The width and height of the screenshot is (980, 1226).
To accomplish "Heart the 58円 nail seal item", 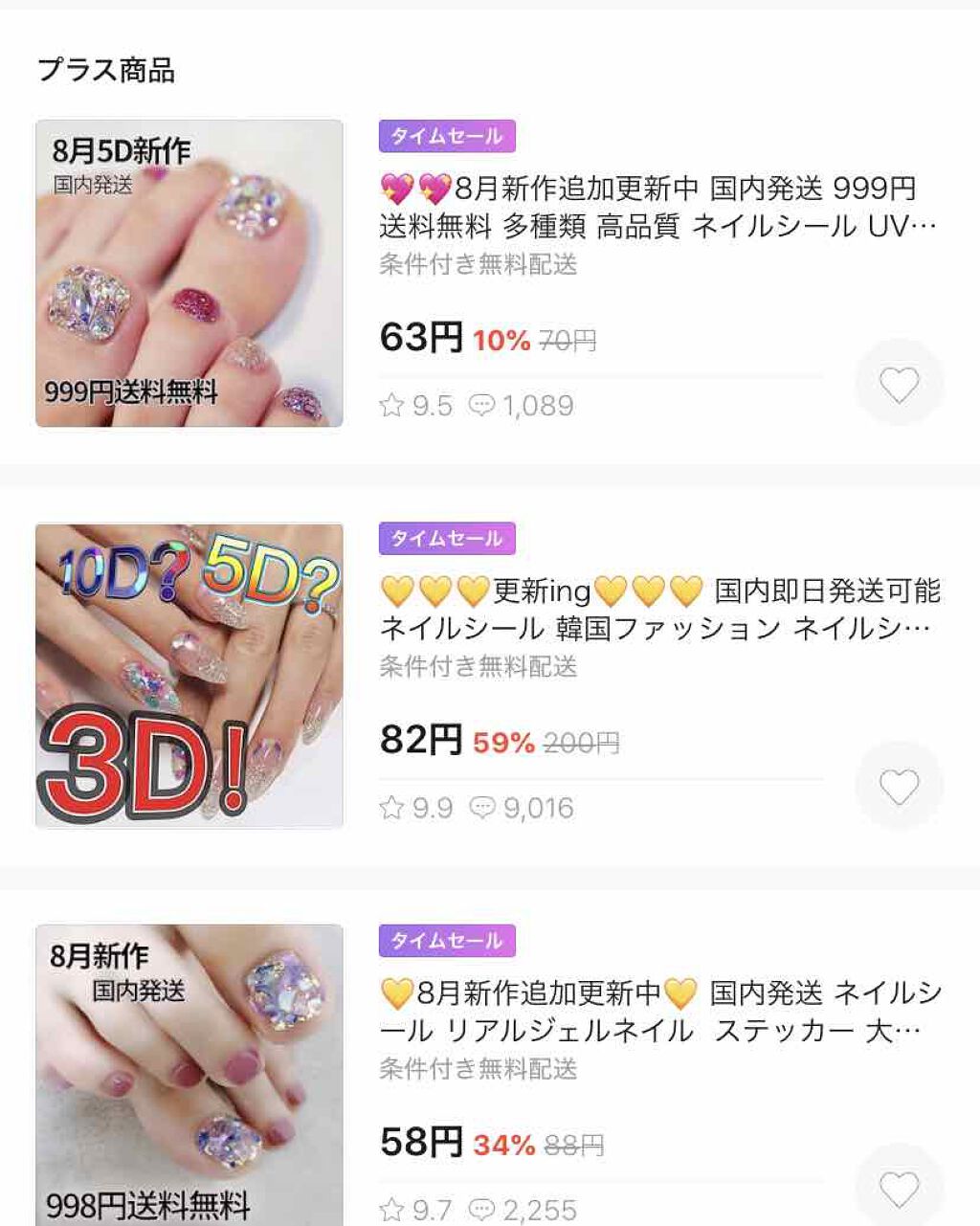I will tap(899, 1189).
